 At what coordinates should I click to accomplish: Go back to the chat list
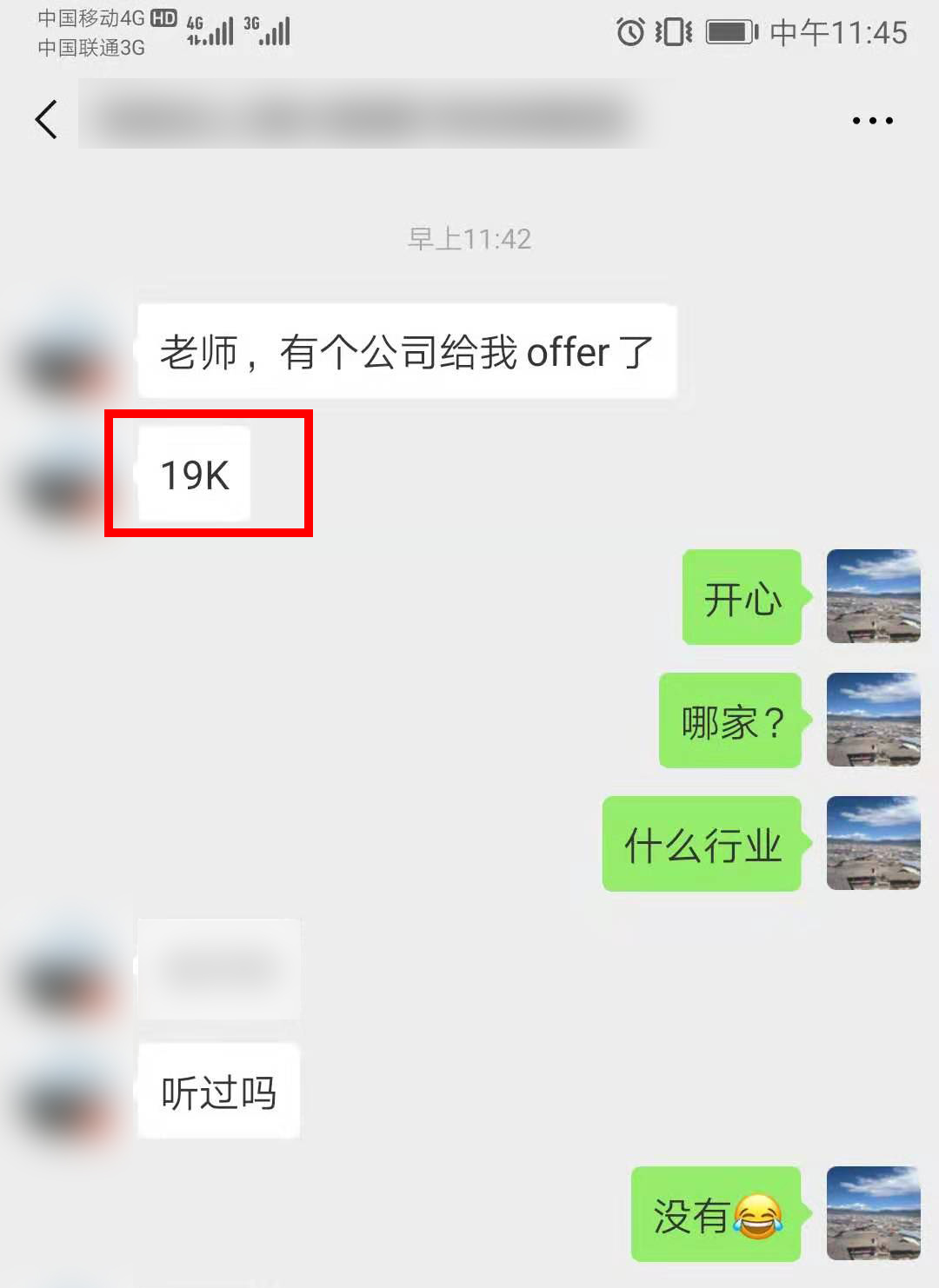click(47, 120)
